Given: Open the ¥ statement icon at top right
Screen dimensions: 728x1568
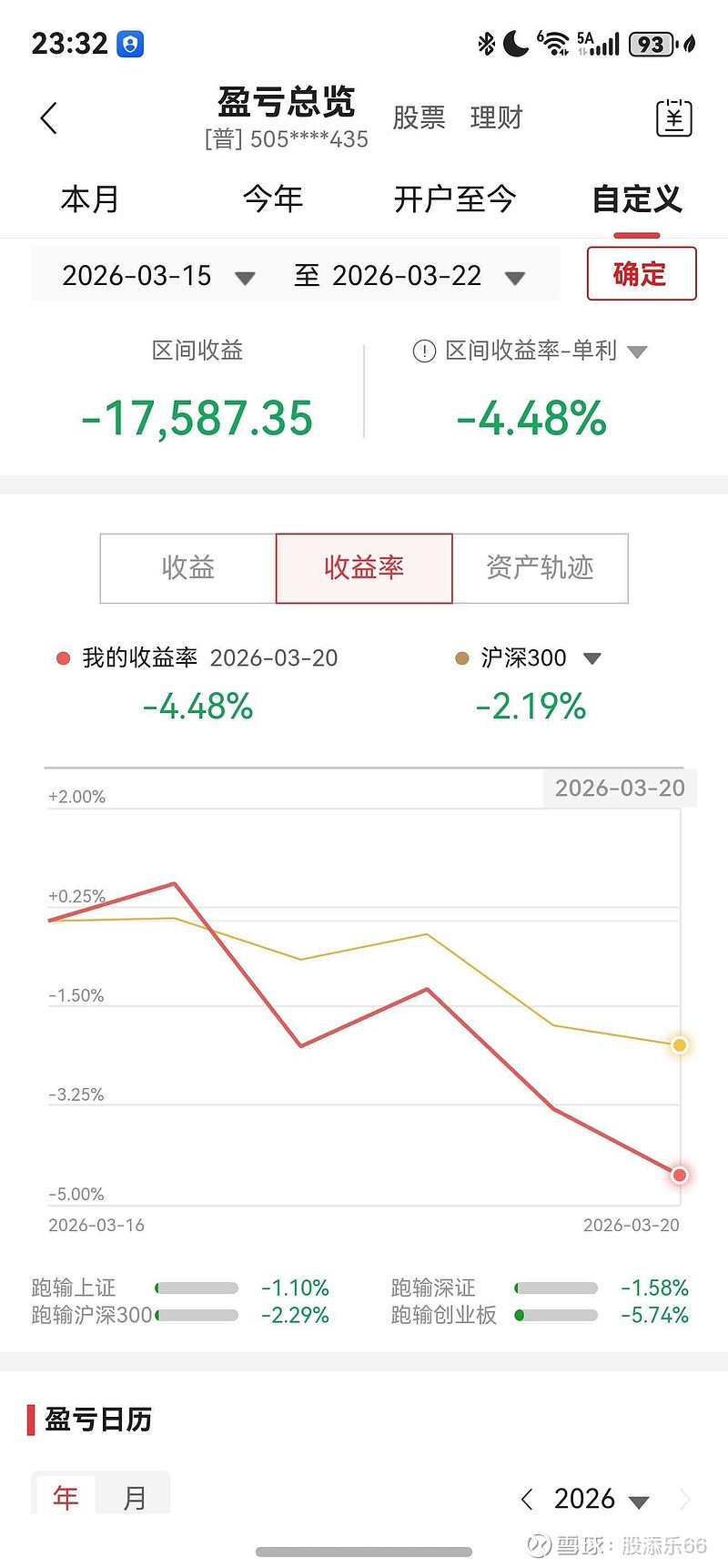Looking at the screenshot, I should [673, 117].
